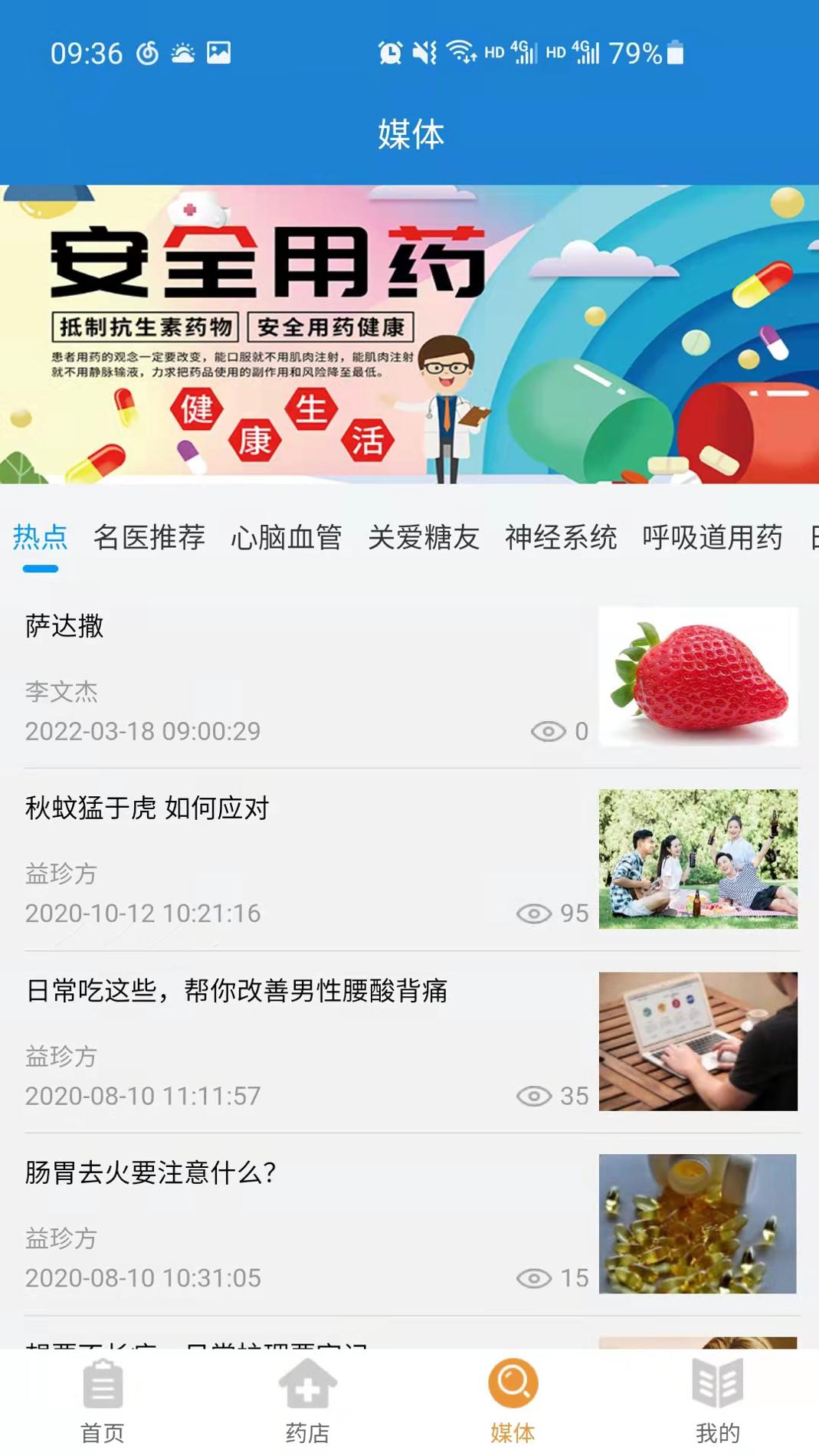Tap the 安全用药 banner image
This screenshot has width=819, height=1456.
click(x=409, y=337)
